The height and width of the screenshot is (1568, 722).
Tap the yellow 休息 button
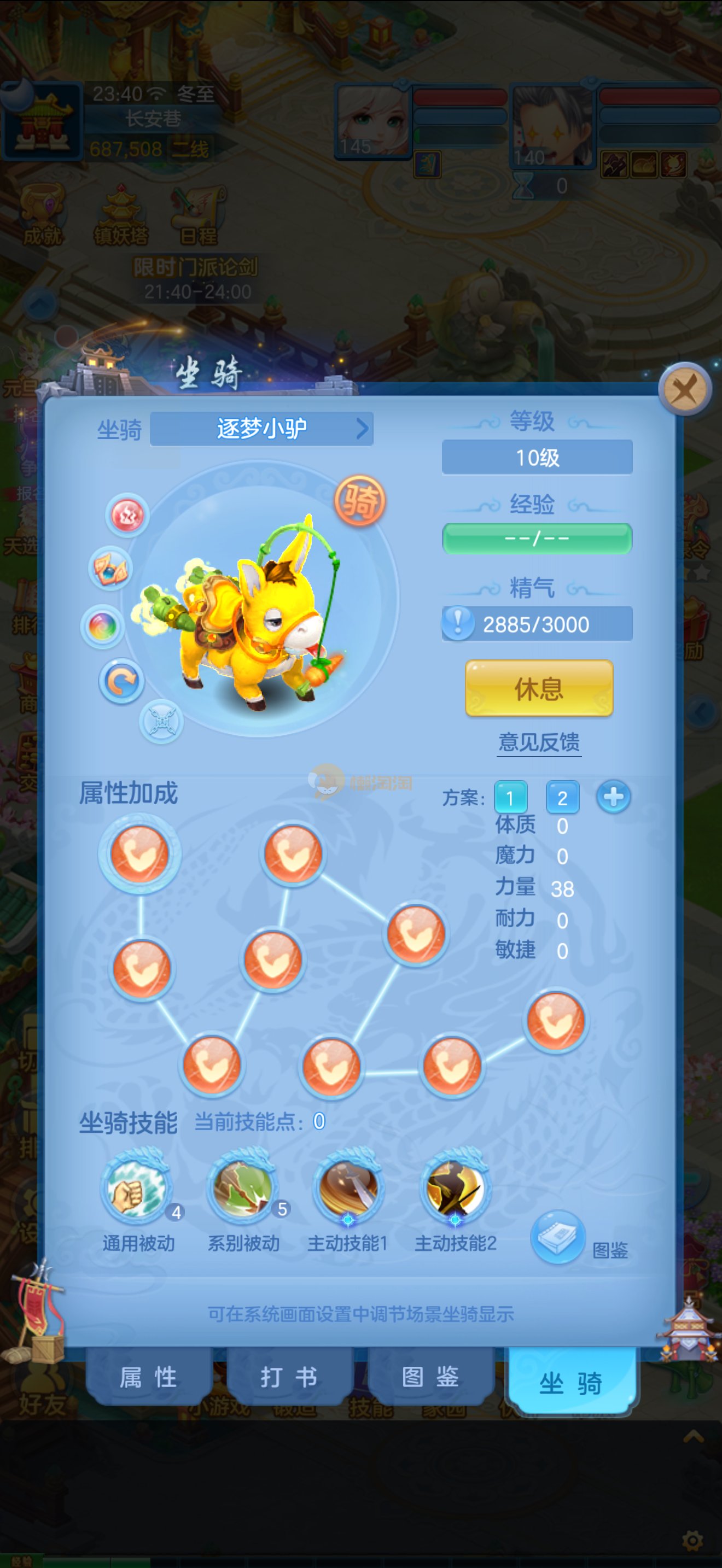[x=539, y=688]
